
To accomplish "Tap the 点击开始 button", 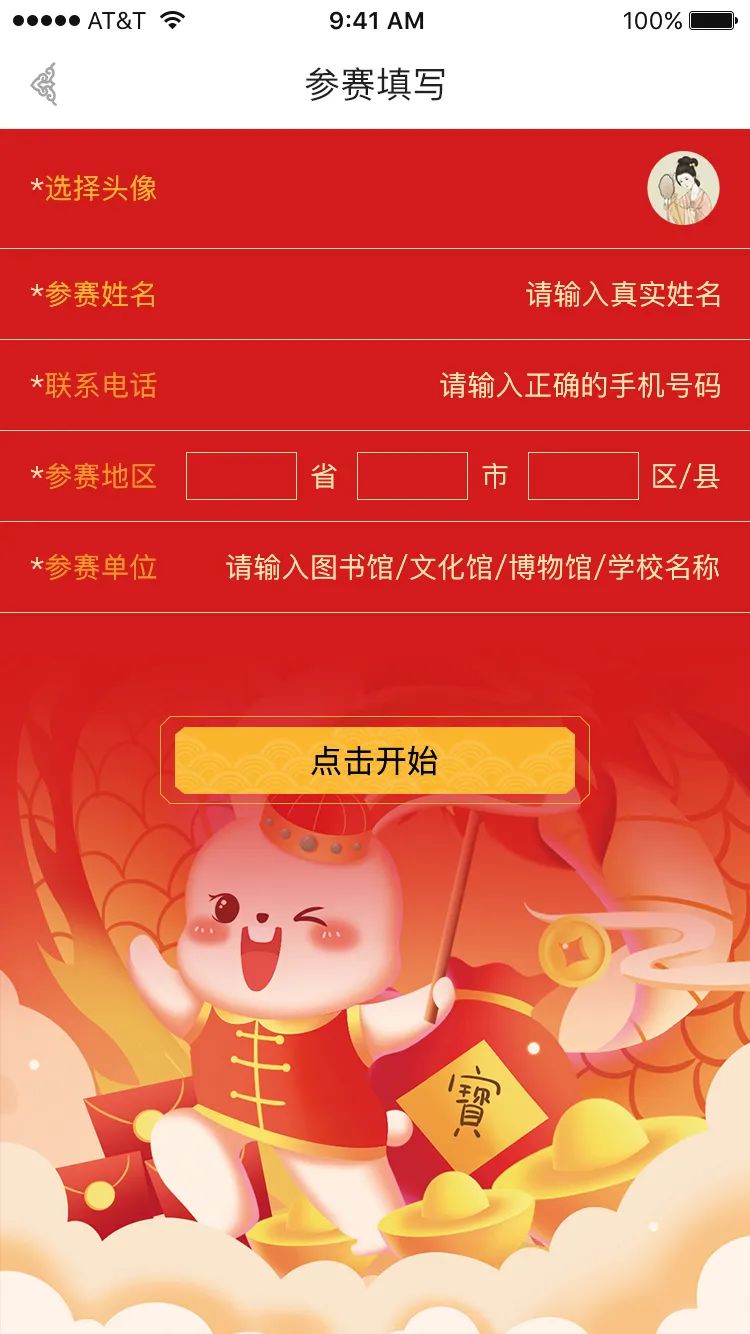I will [x=375, y=761].
